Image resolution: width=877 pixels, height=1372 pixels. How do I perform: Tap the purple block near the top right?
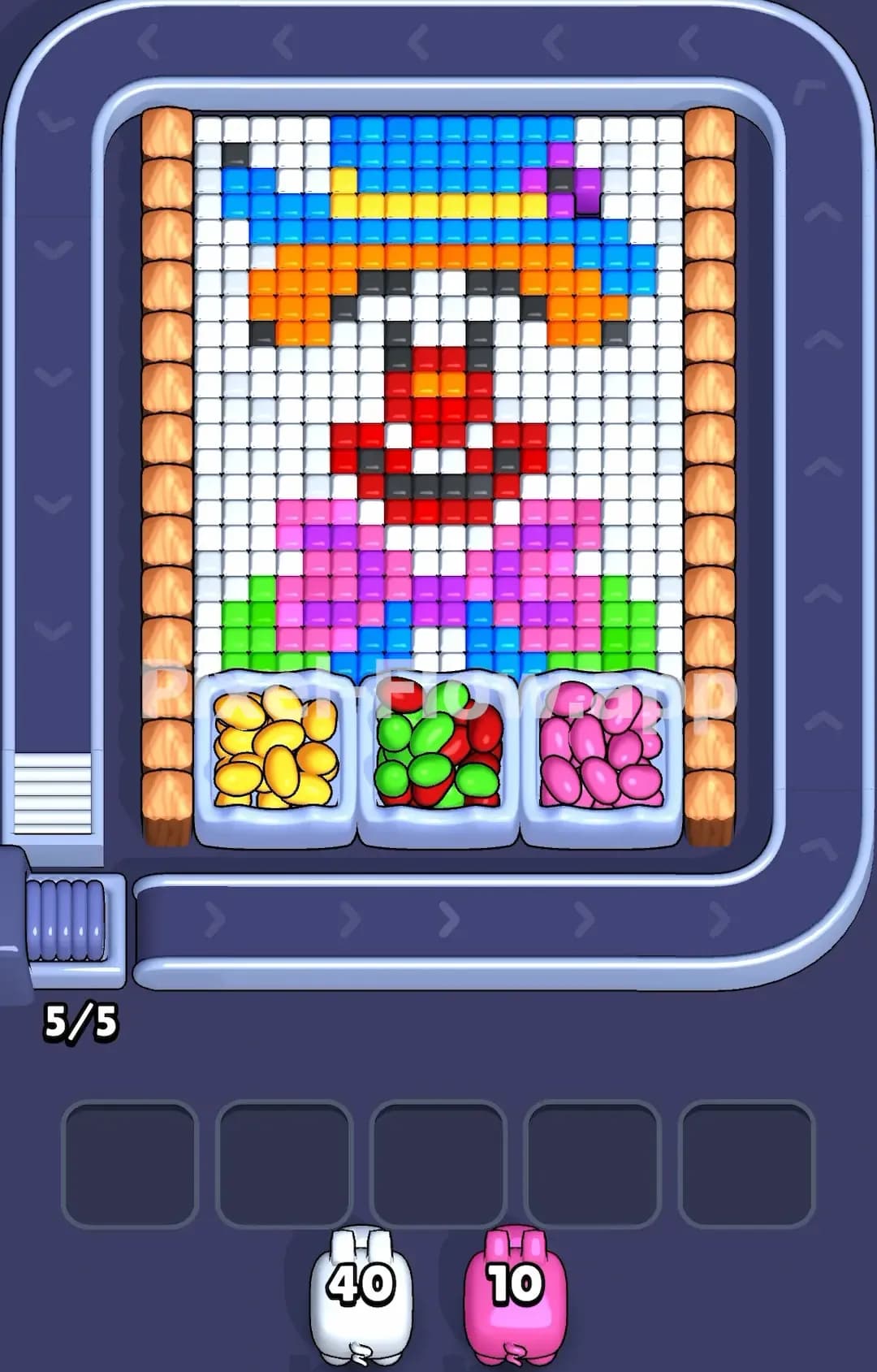559,154
